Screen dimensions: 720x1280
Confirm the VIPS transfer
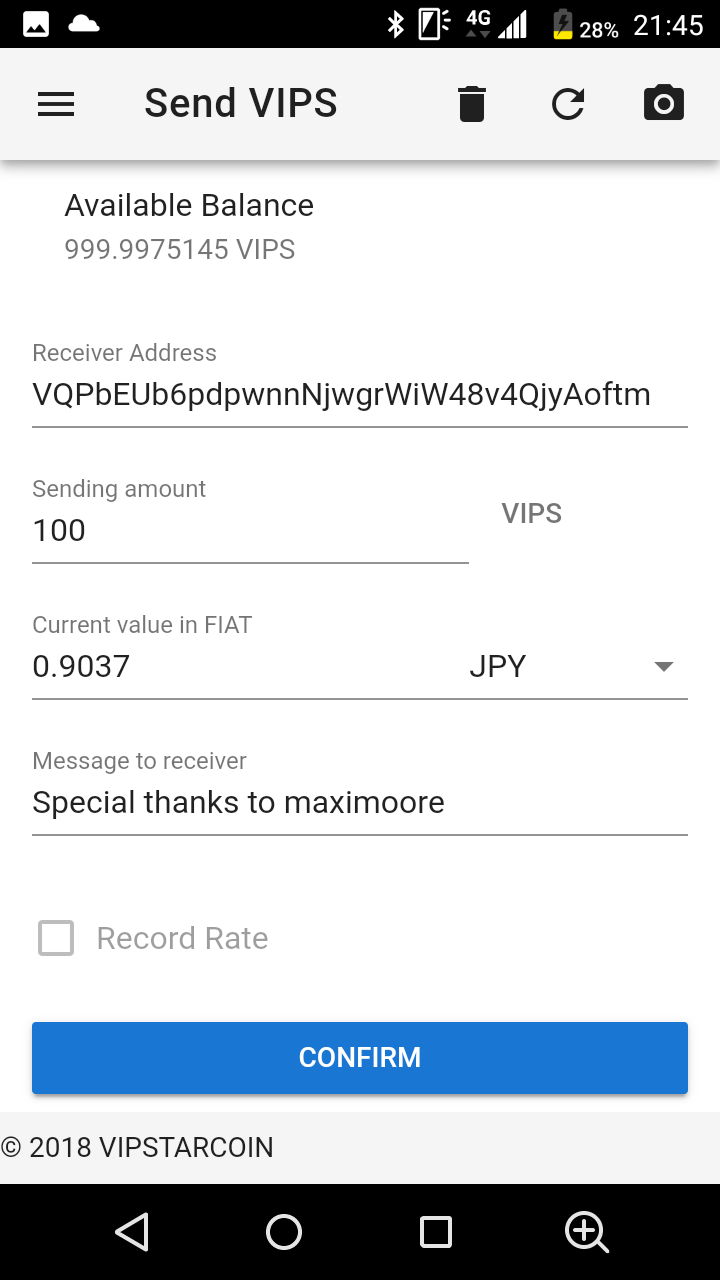tap(360, 1058)
